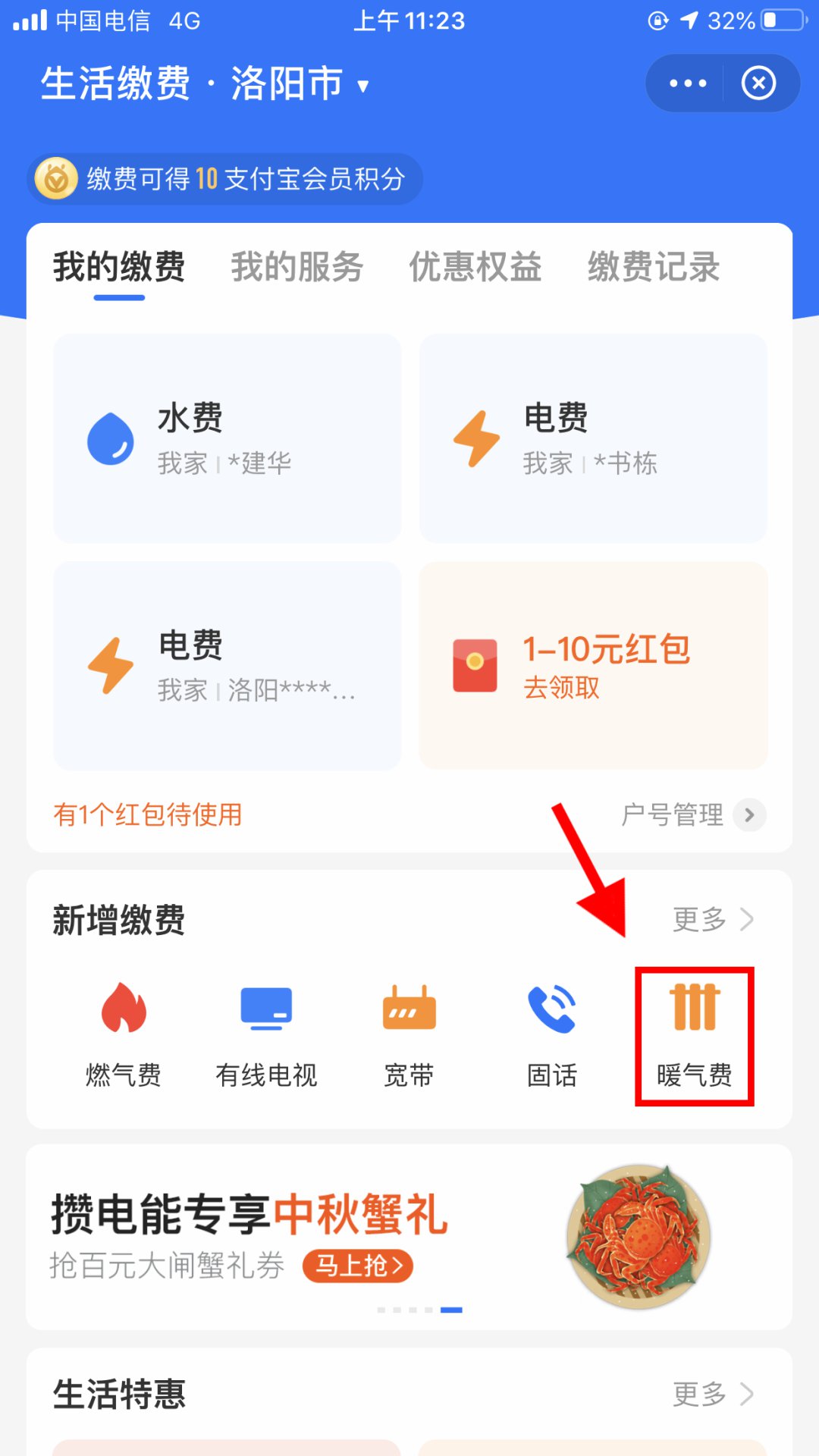The image size is (819, 1456).
Task: Open the 电费 card for 洛阳****
Action: click(x=227, y=666)
